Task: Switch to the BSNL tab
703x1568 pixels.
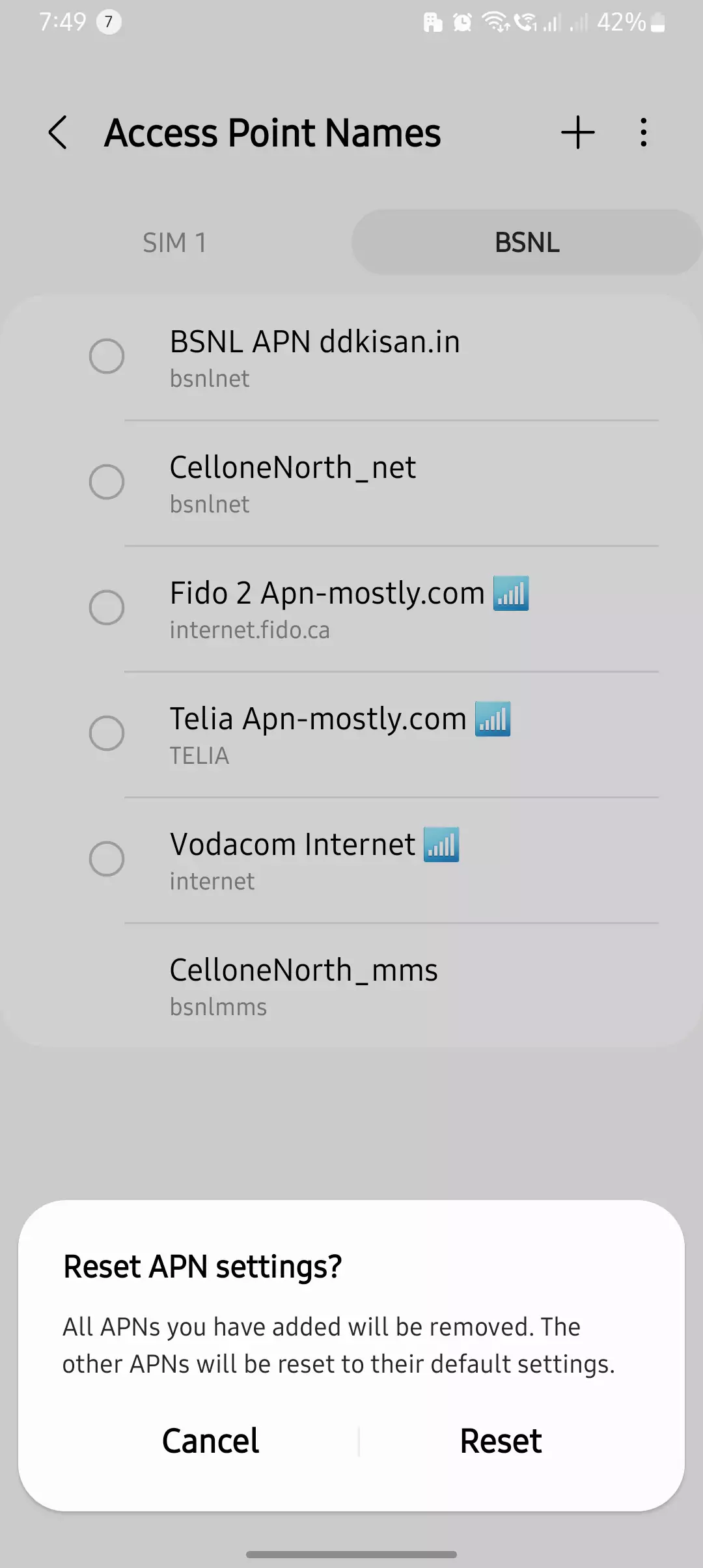Action: pos(527,243)
